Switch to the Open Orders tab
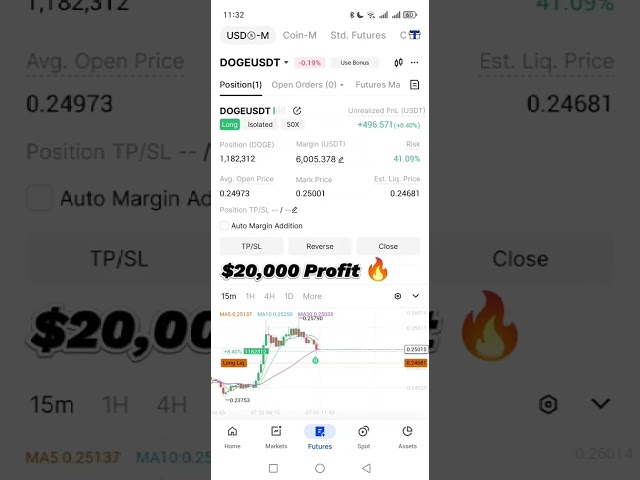 (x=308, y=85)
